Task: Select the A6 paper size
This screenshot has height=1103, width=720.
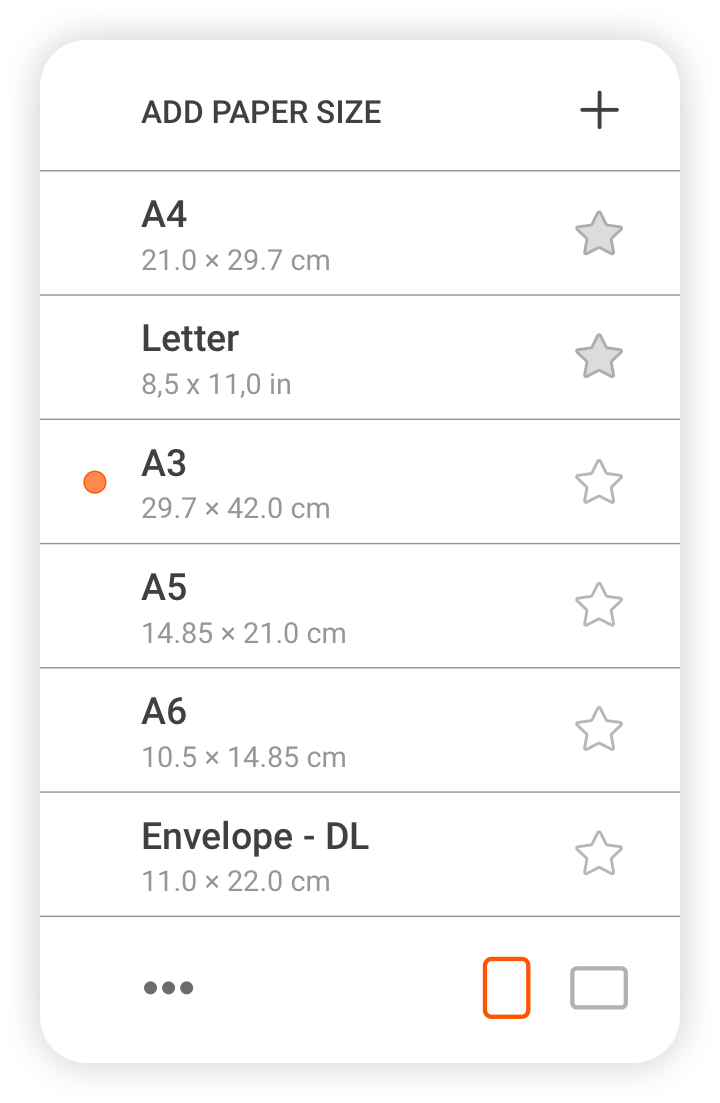Action: tap(300, 730)
